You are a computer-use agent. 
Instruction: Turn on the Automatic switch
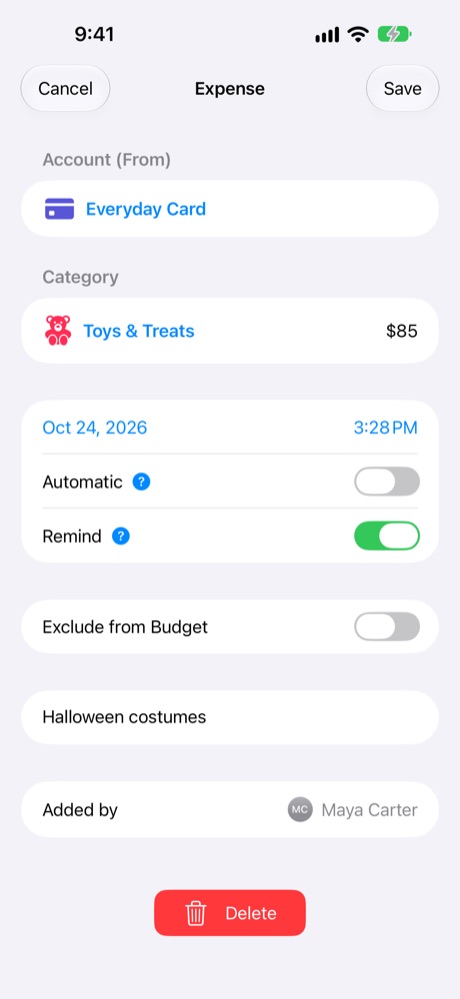click(387, 482)
